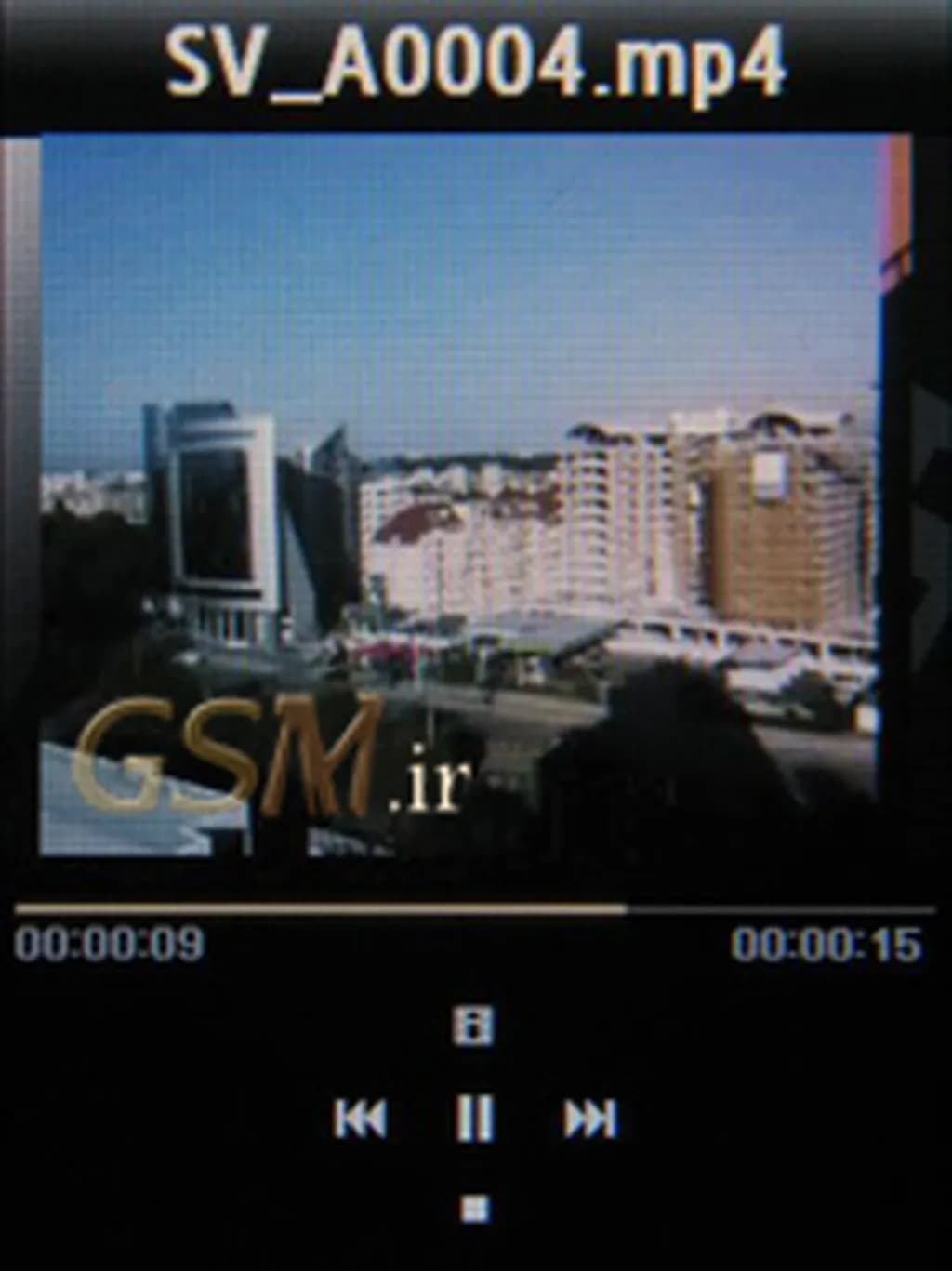Pause the playing video
Image resolution: width=952 pixels, height=1271 pixels.
[x=474, y=1117]
